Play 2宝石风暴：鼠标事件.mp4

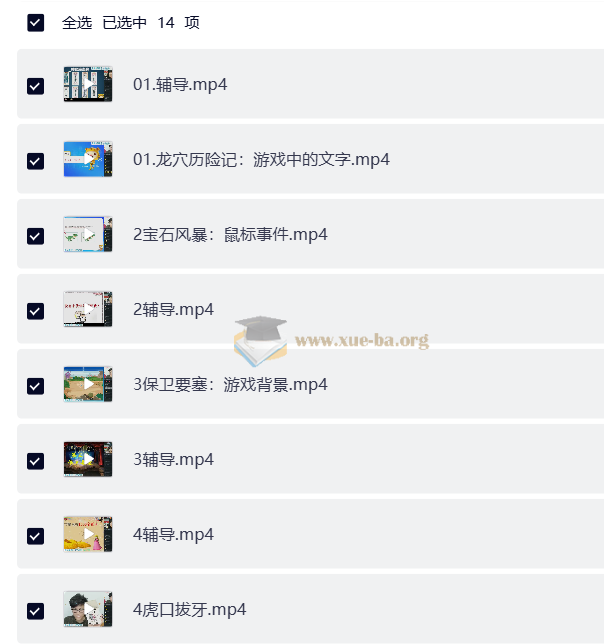point(230,235)
